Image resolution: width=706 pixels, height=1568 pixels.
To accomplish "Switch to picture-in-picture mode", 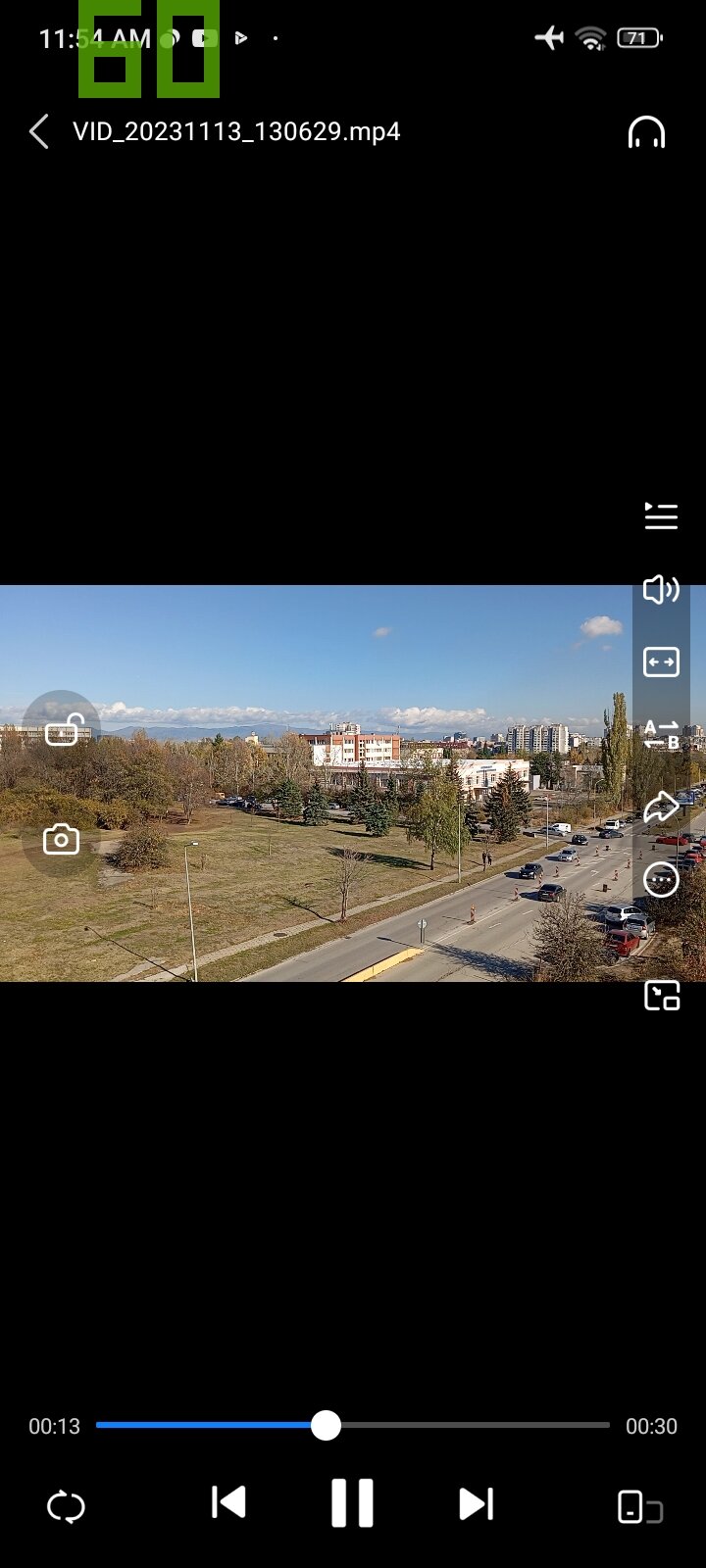I will click(x=661, y=995).
